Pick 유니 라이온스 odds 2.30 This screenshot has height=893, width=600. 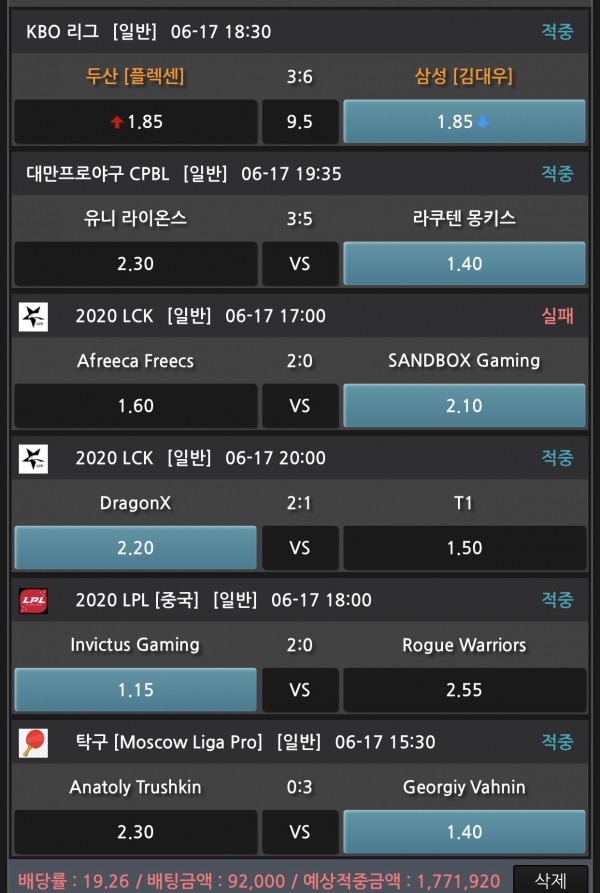[x=136, y=264]
